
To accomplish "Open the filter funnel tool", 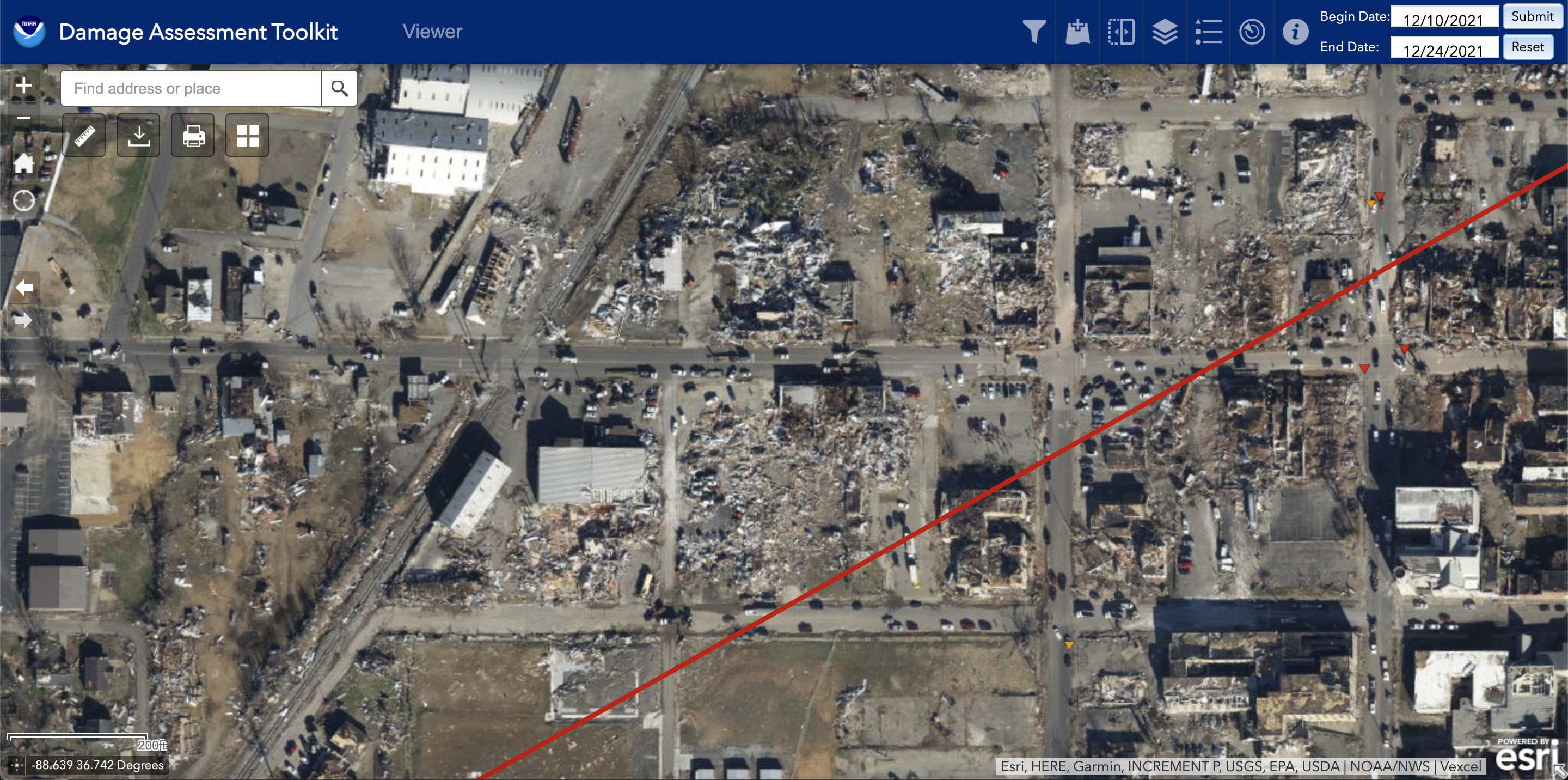I will [x=1033, y=32].
